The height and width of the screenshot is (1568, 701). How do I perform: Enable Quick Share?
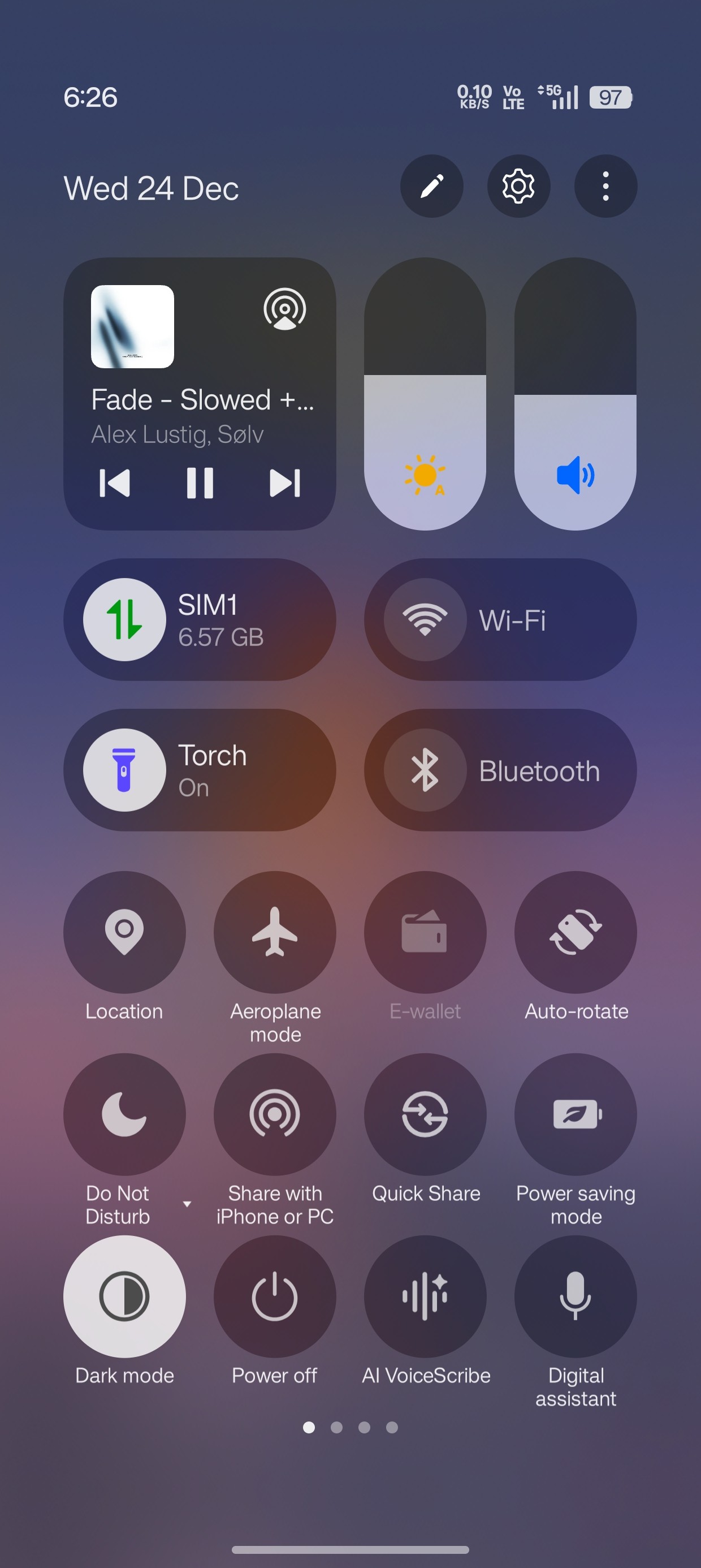[x=425, y=1114]
